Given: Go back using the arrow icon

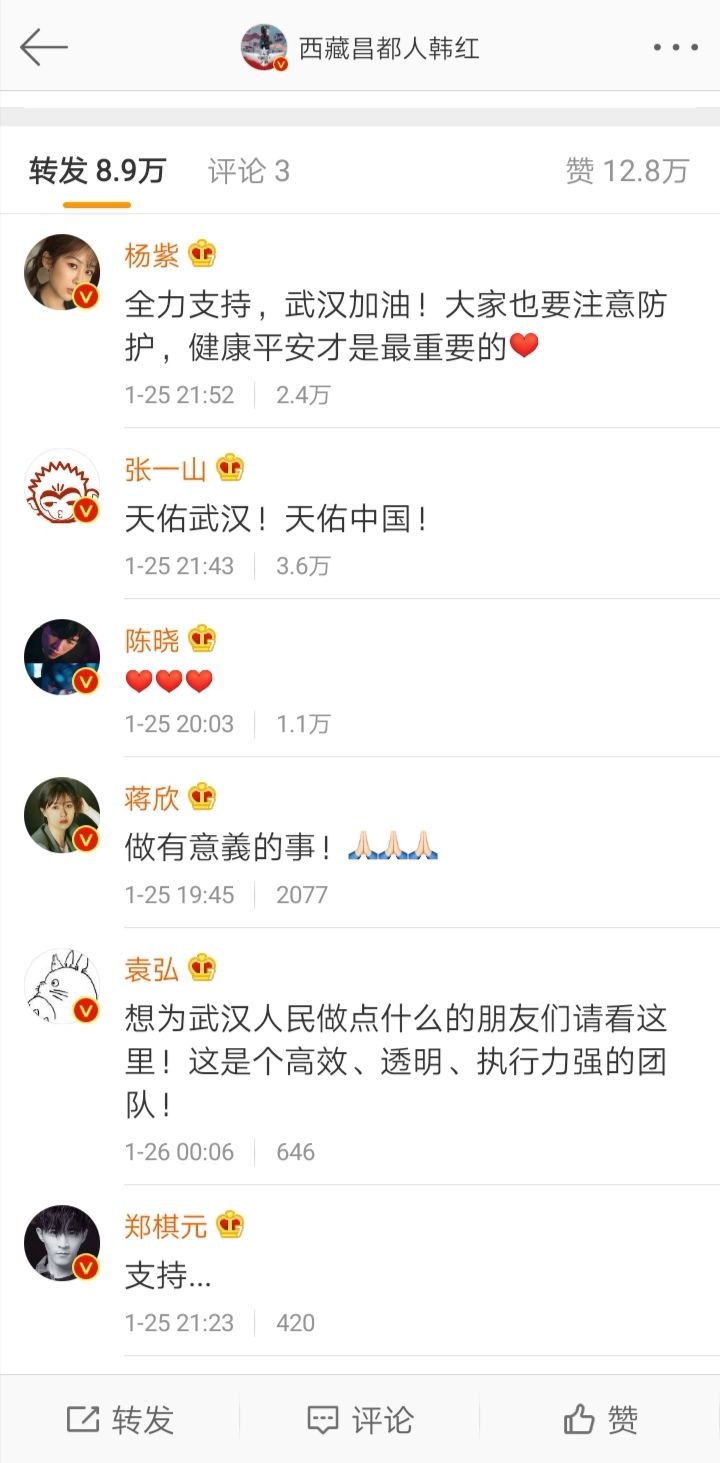Looking at the screenshot, I should point(43,47).
